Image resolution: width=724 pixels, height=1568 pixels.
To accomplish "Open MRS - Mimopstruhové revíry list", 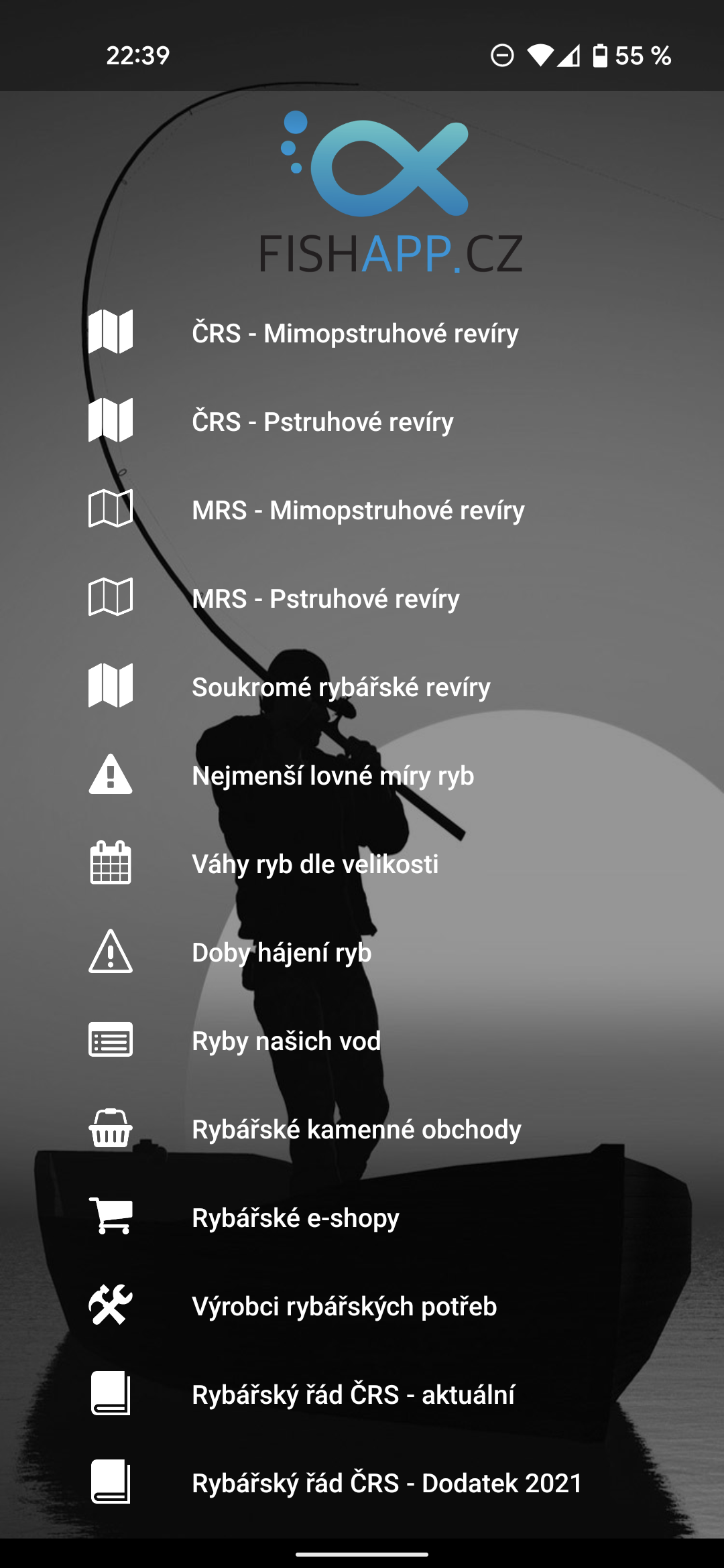I will (362, 509).
